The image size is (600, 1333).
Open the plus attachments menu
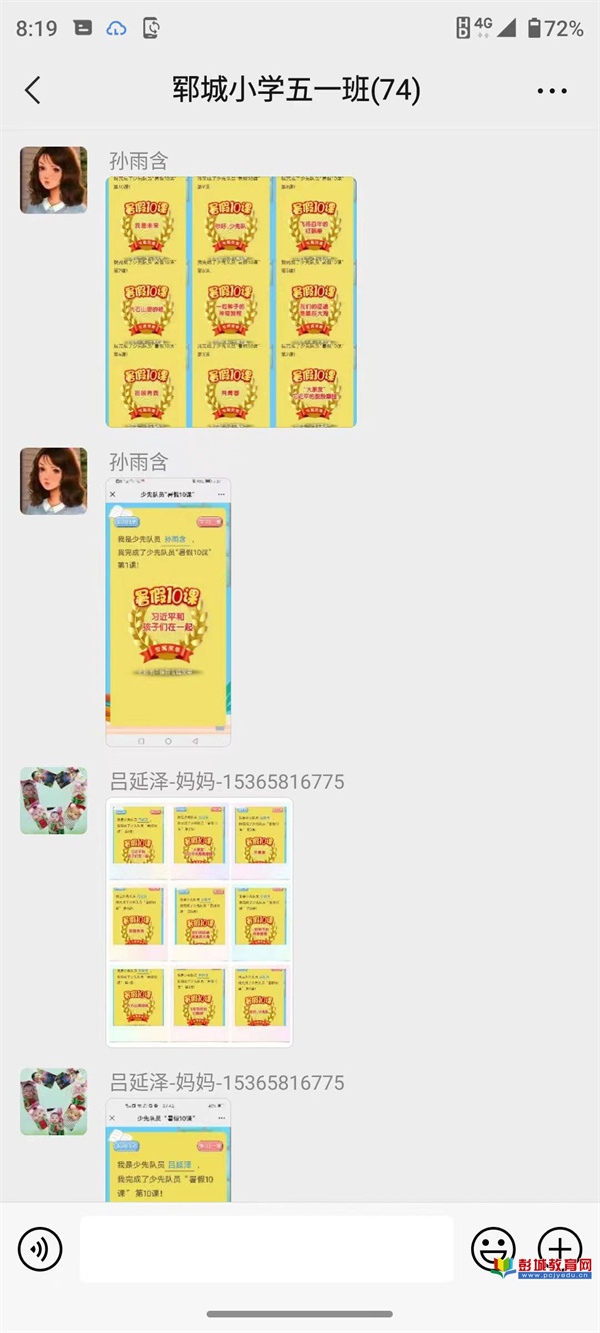559,1248
